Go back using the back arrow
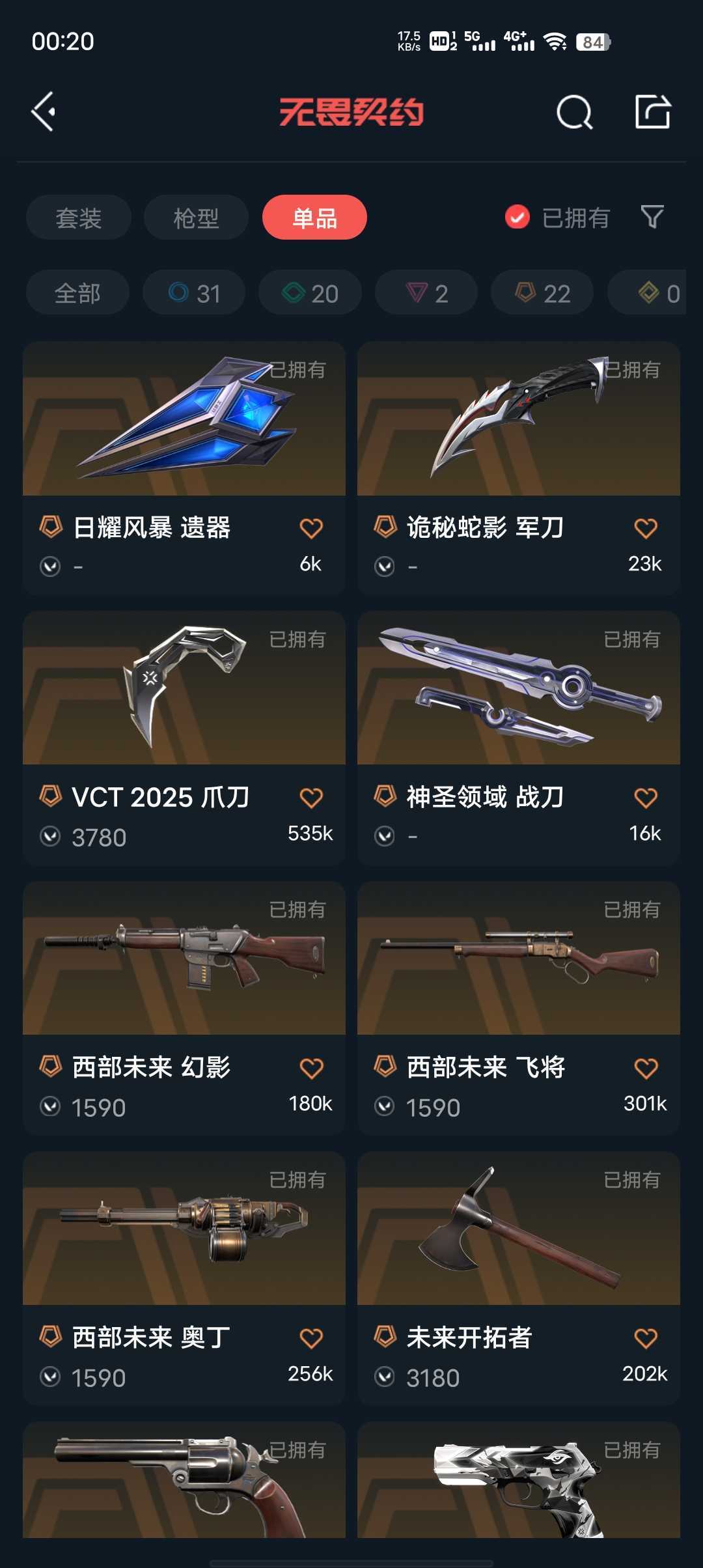Viewport: 703px width, 1568px height. coord(44,111)
